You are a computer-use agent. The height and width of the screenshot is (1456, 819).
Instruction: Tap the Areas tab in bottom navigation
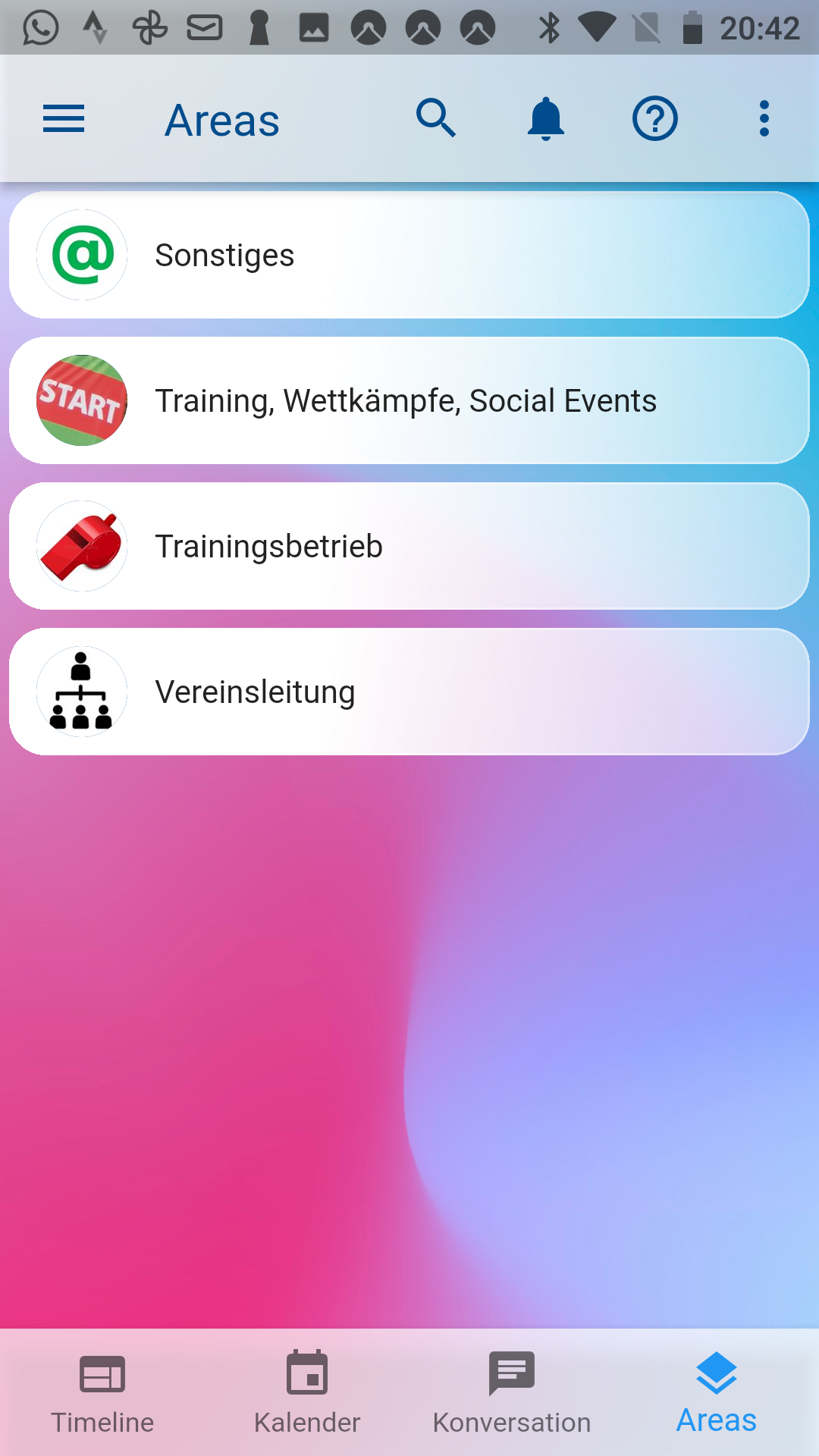tap(717, 1393)
